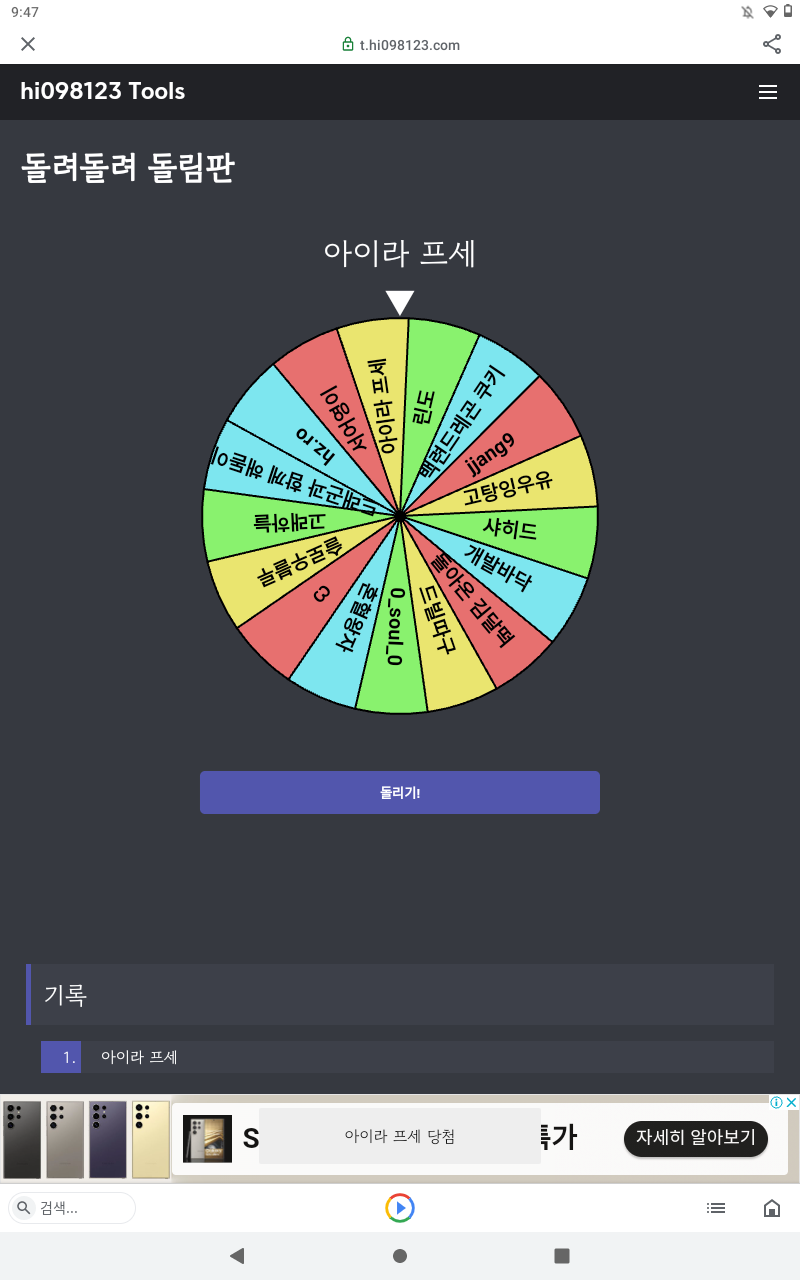This screenshot has height=1280, width=800.
Task: Close the ad banner
Action: point(791,1102)
